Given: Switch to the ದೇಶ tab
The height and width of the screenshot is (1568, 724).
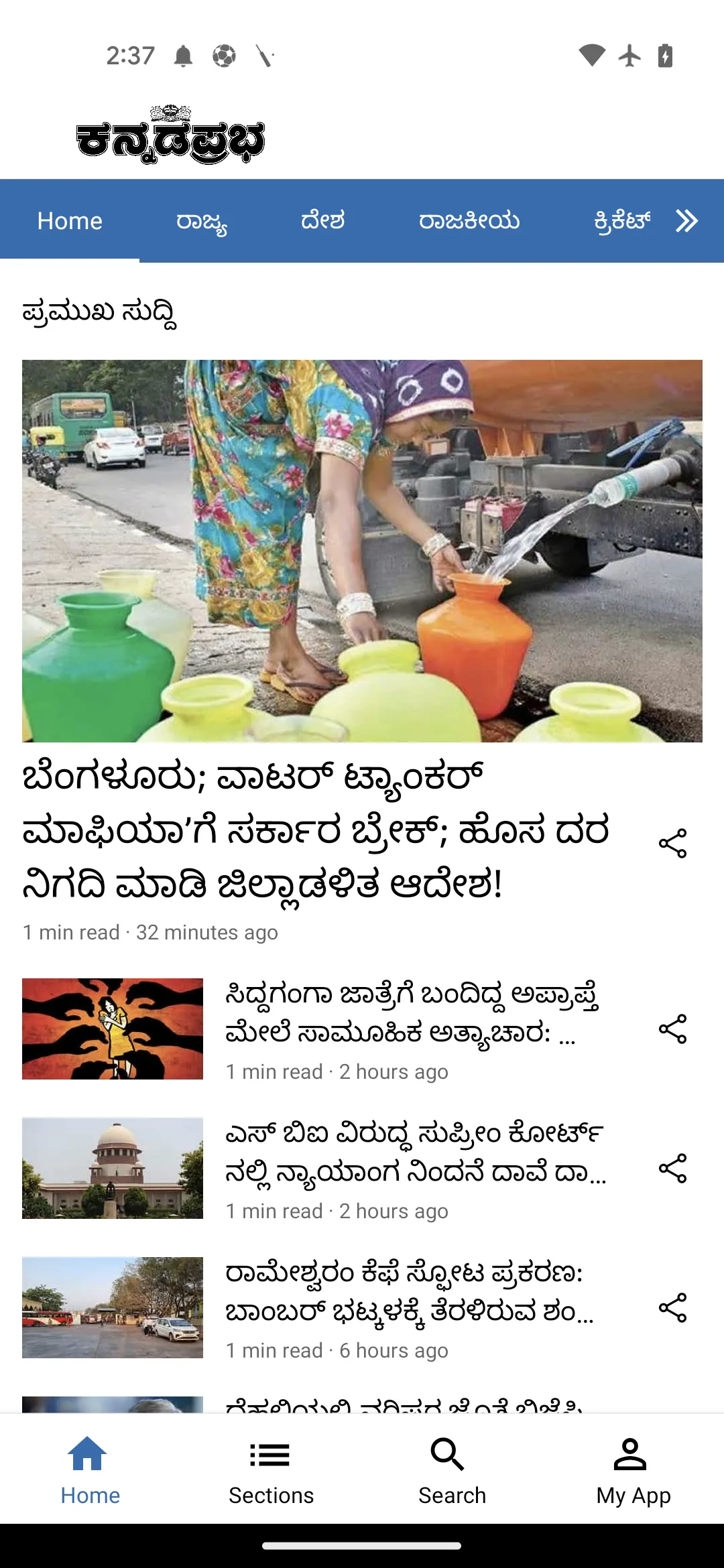Looking at the screenshot, I should 322,221.
